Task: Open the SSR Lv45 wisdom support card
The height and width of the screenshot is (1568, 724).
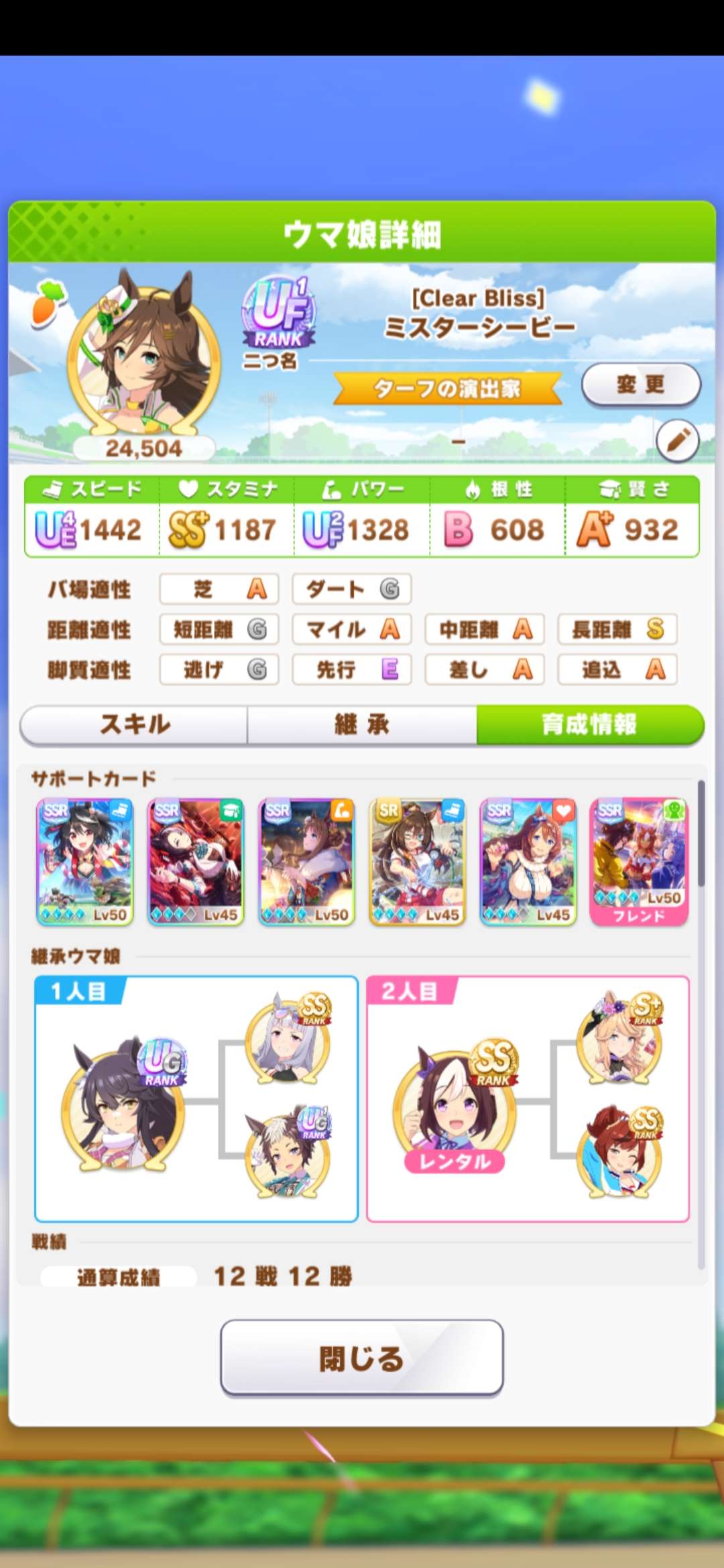Action: [195, 861]
